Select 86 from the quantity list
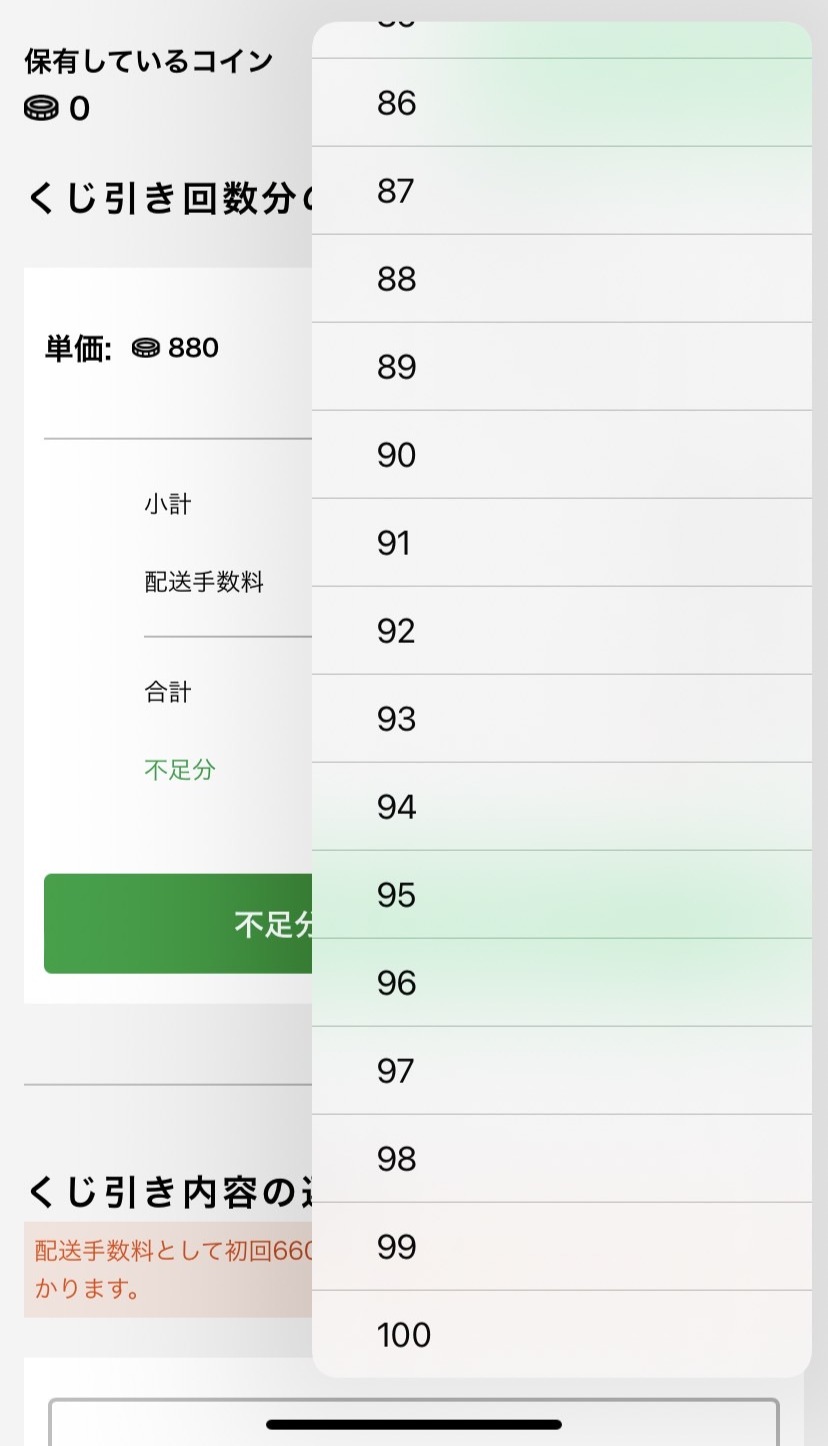The image size is (828, 1446). pos(561,103)
